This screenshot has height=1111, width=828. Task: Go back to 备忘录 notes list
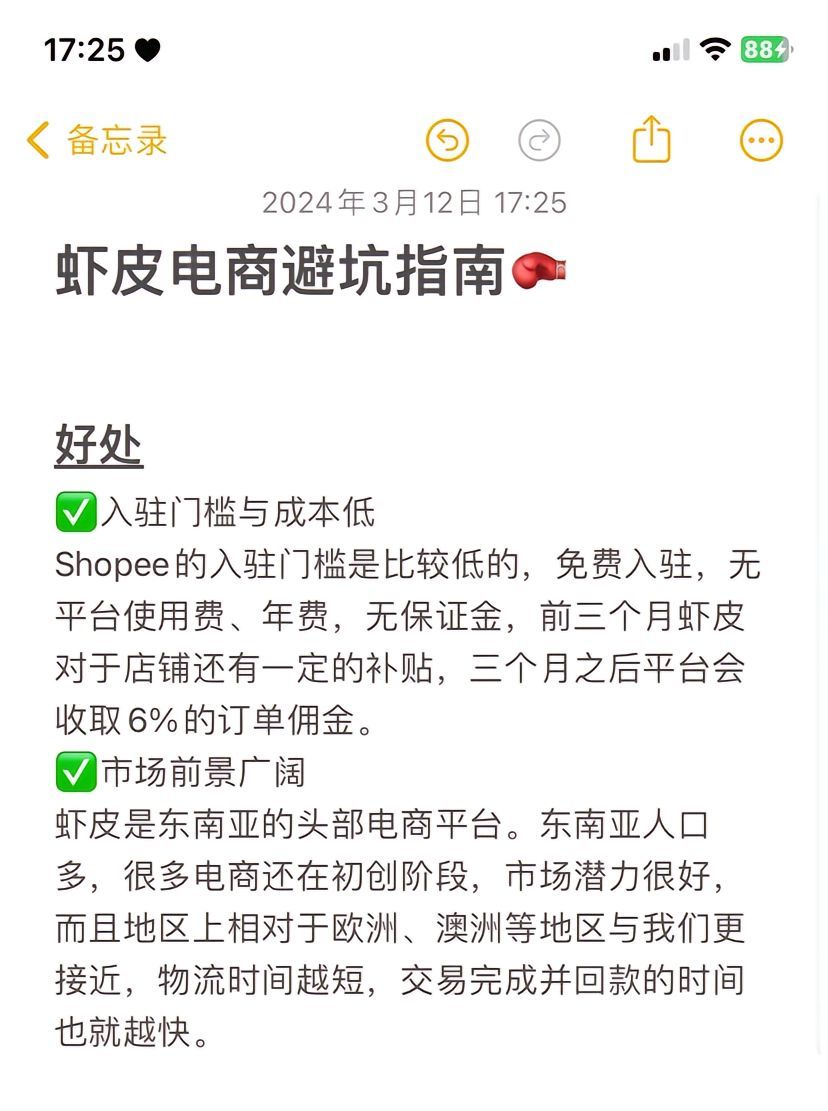click(x=97, y=141)
